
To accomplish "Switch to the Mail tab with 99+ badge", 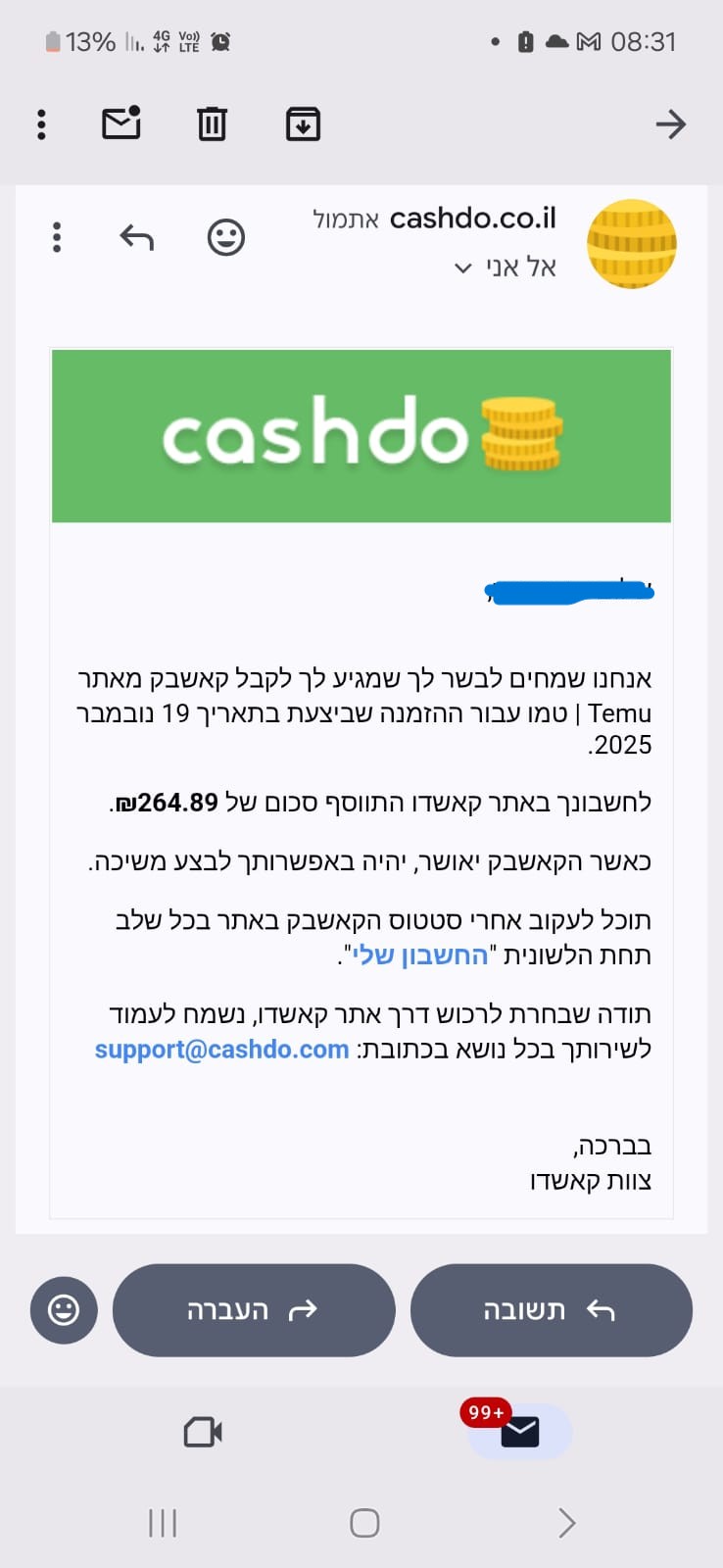I will tap(519, 1432).
